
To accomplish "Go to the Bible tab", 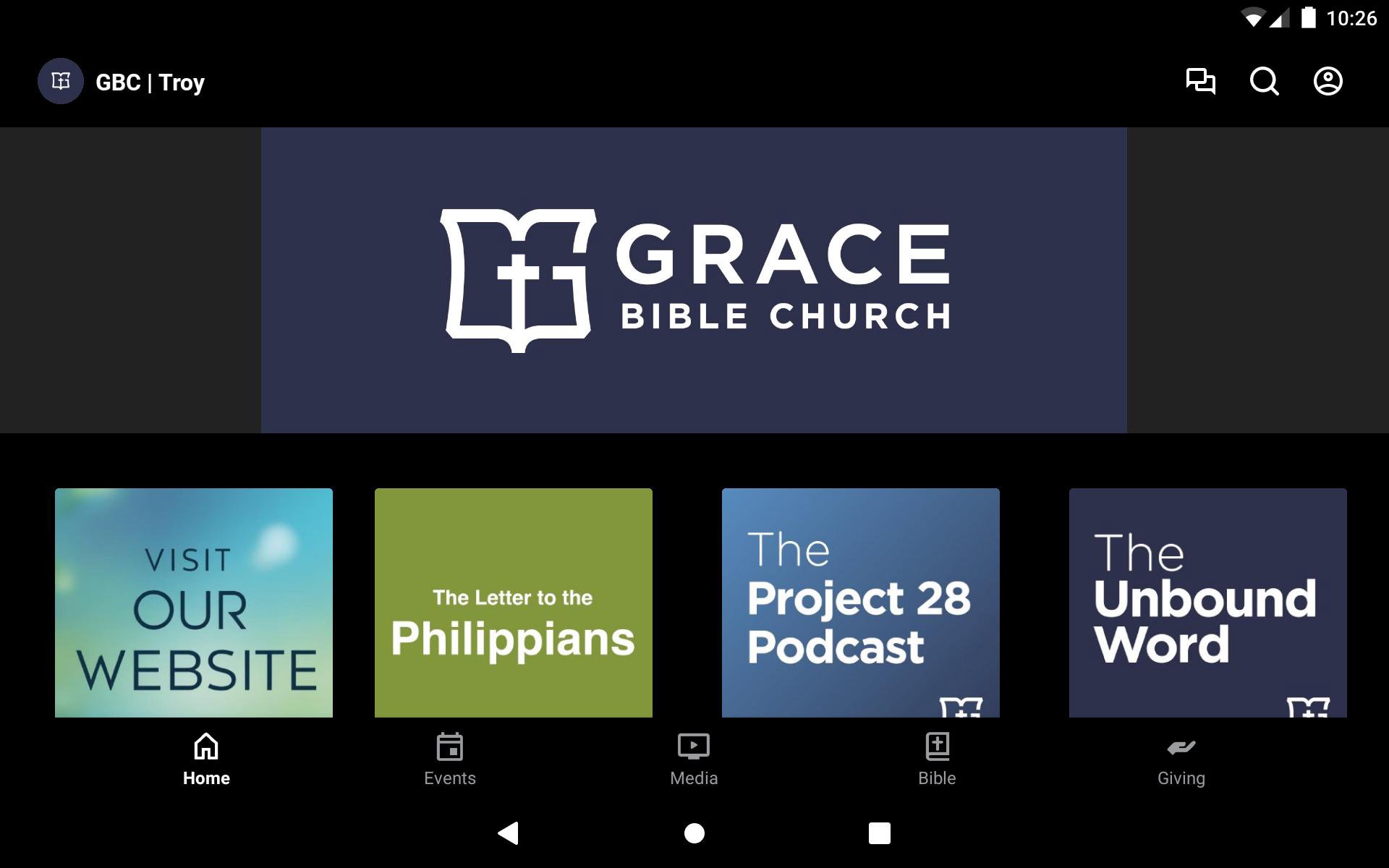I will tap(937, 759).
